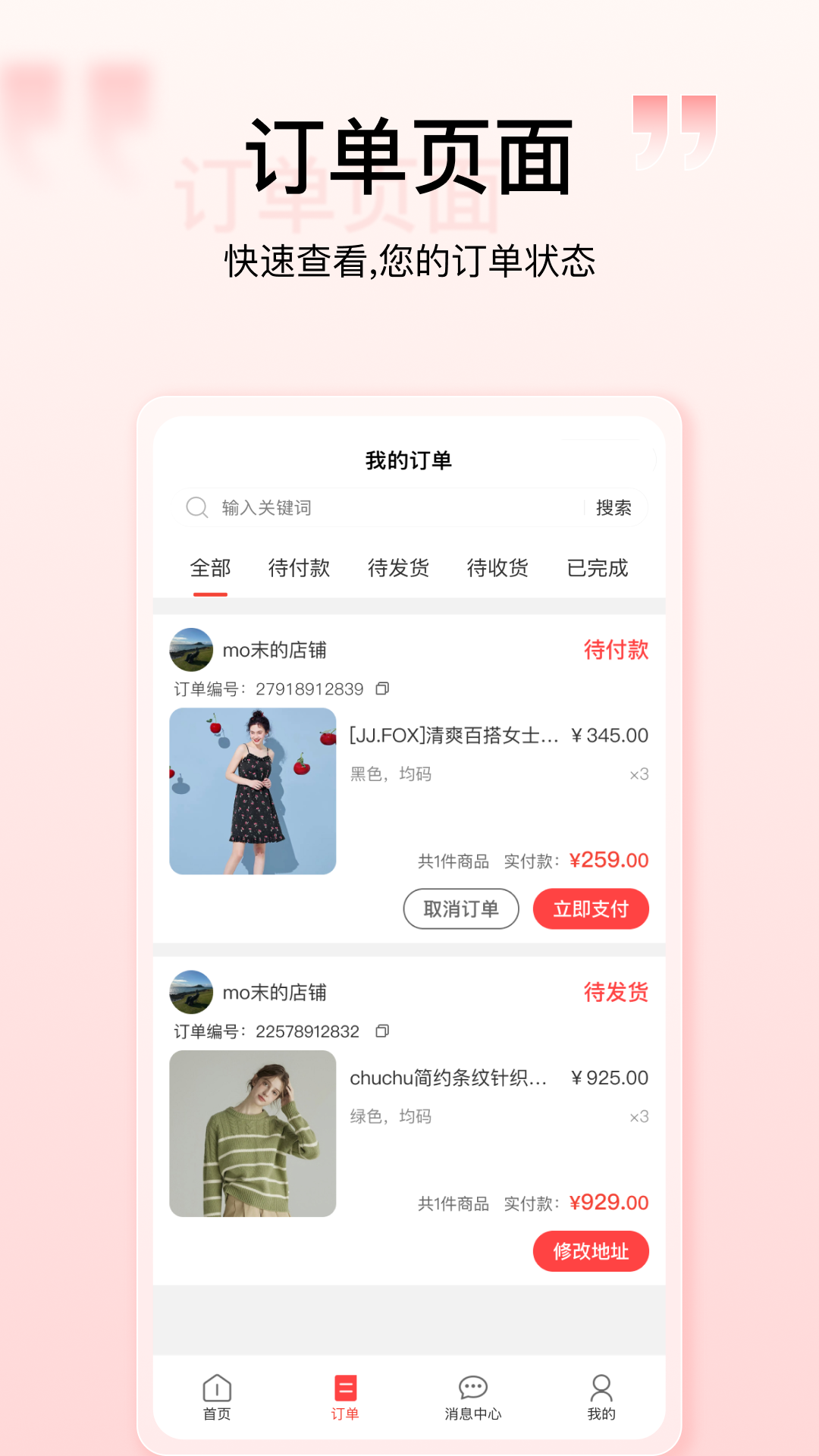Open the 待收货 tab
Image resolution: width=819 pixels, height=1456 pixels.
(x=497, y=568)
